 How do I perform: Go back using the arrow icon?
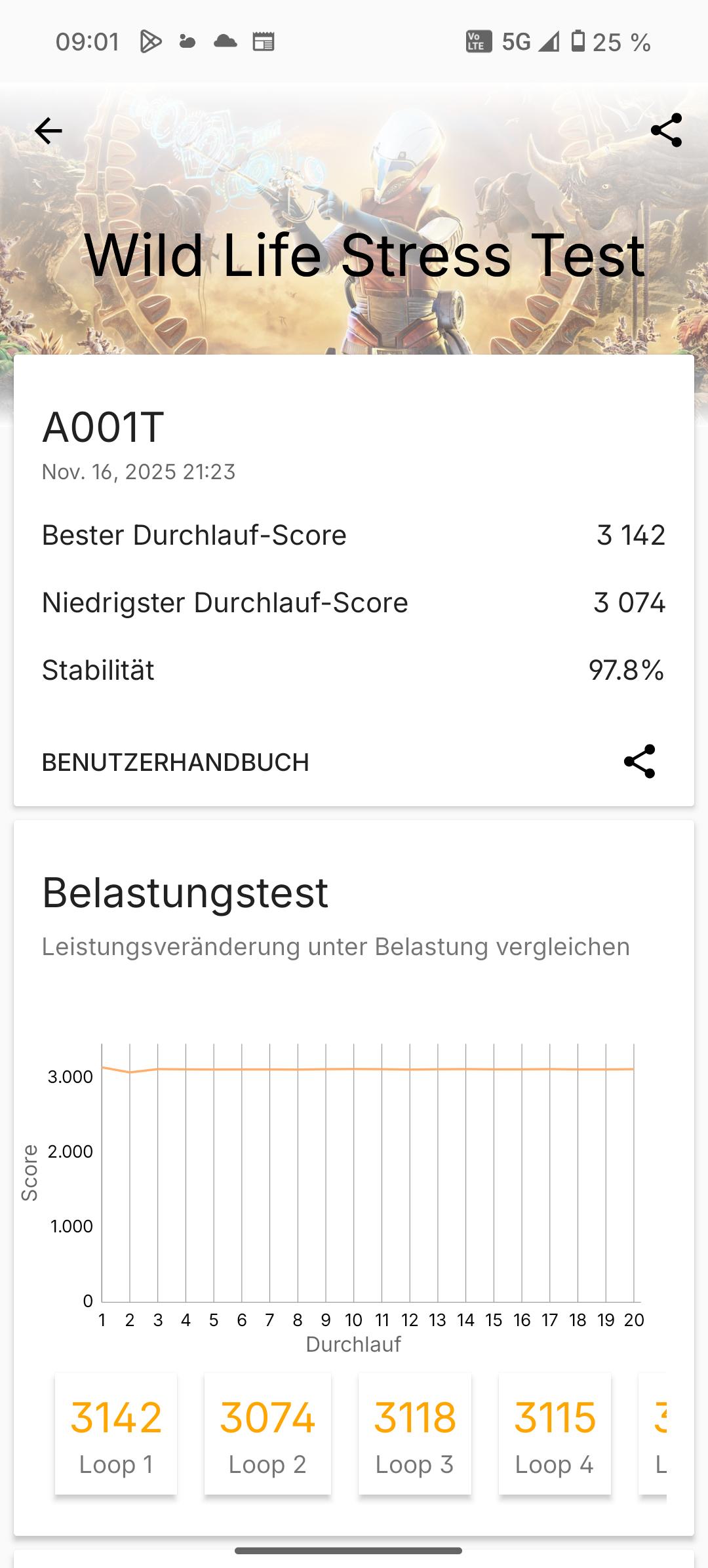pyautogui.click(x=48, y=131)
